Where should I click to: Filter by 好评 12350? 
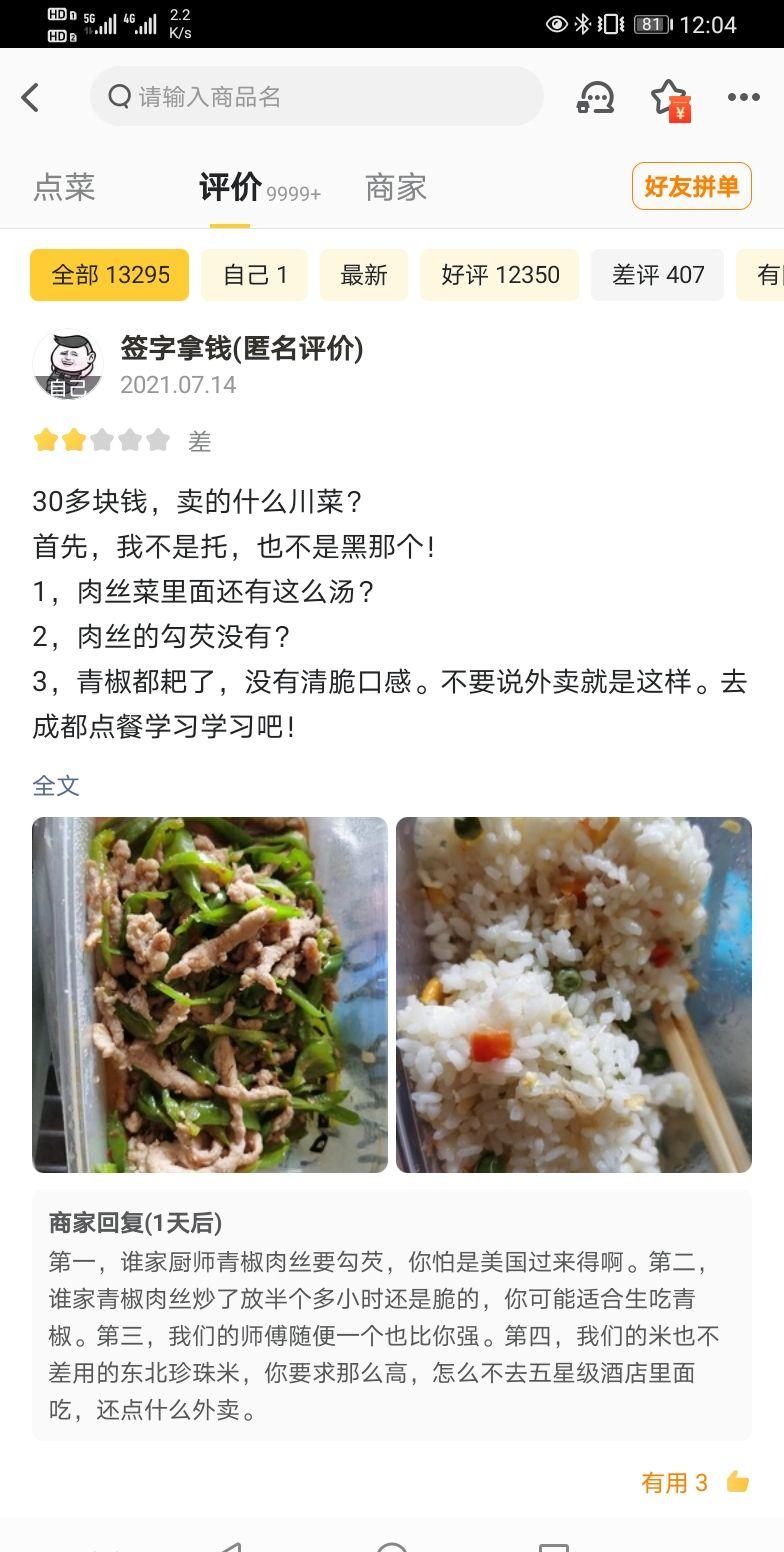click(x=500, y=275)
